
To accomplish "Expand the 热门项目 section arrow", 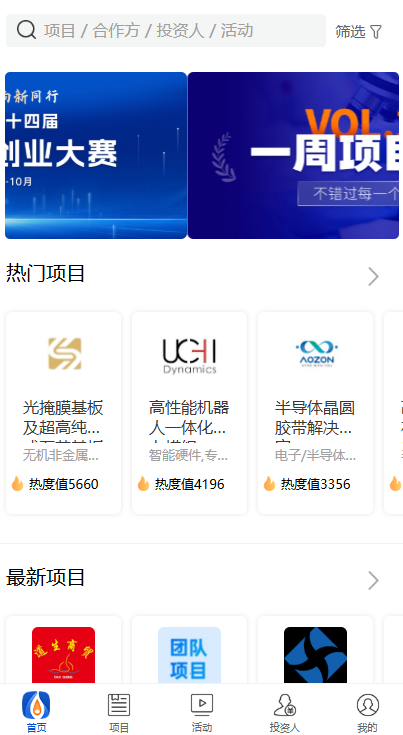I will (x=373, y=277).
